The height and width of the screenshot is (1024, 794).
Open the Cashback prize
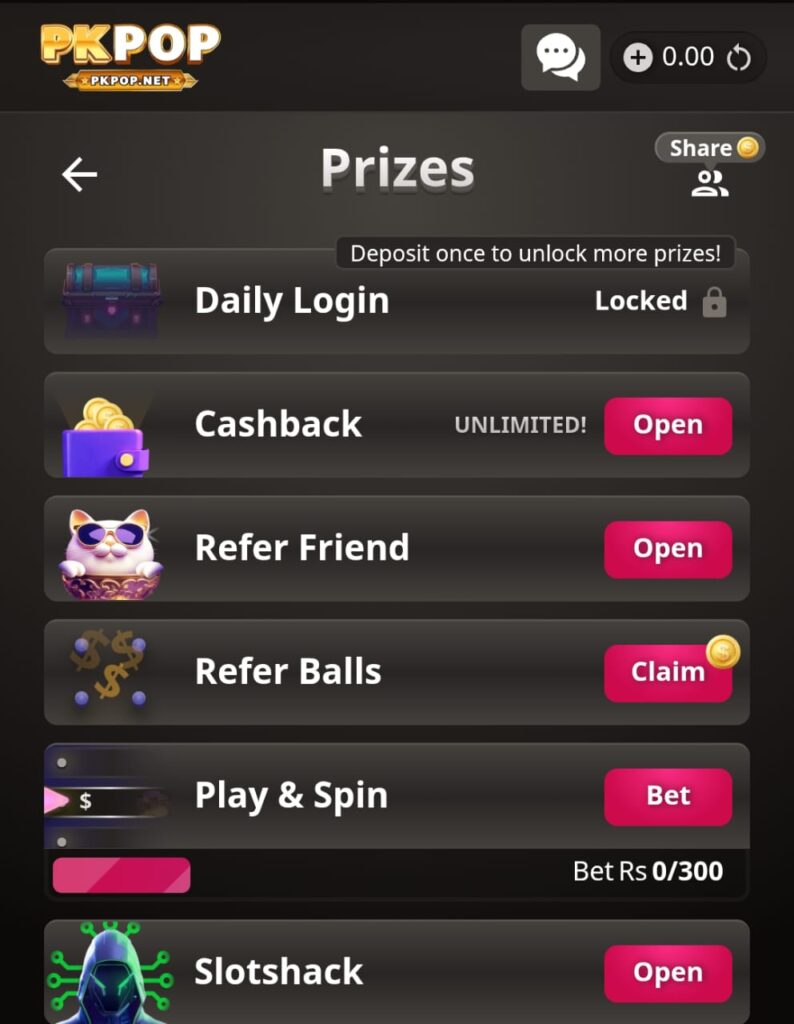pos(667,425)
